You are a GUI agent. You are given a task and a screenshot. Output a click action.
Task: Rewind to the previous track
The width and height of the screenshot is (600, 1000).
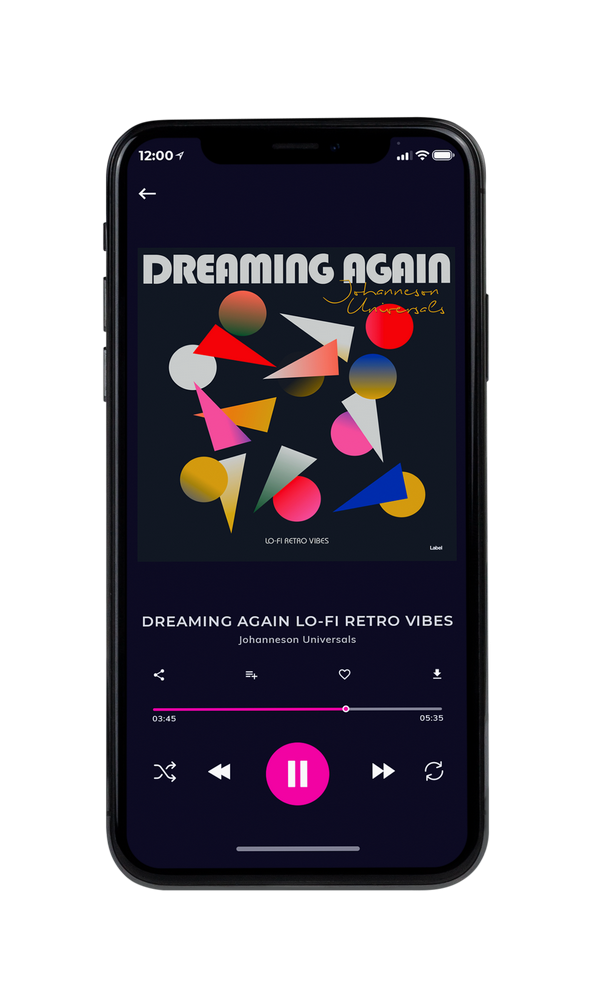point(219,772)
